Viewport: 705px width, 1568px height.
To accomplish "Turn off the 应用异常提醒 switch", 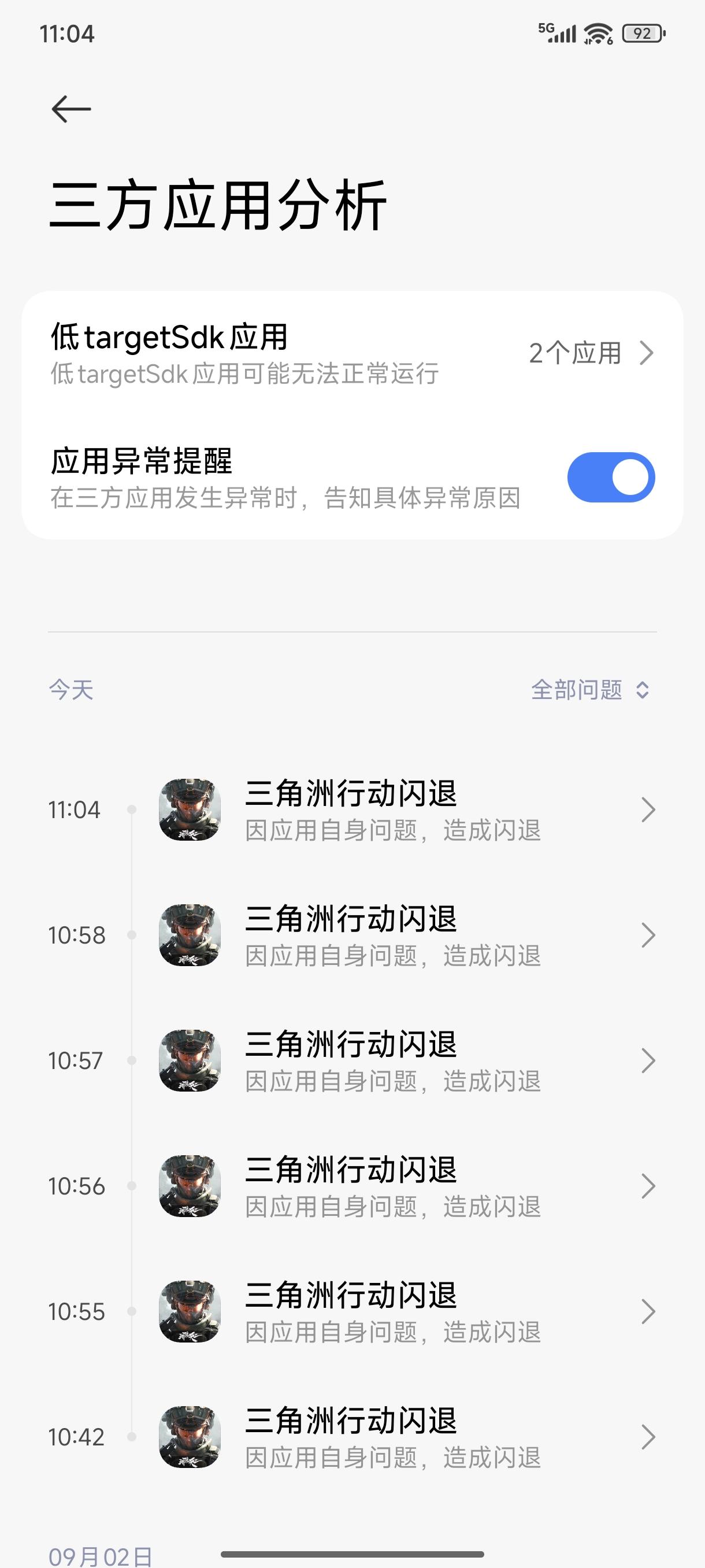I will [x=610, y=477].
